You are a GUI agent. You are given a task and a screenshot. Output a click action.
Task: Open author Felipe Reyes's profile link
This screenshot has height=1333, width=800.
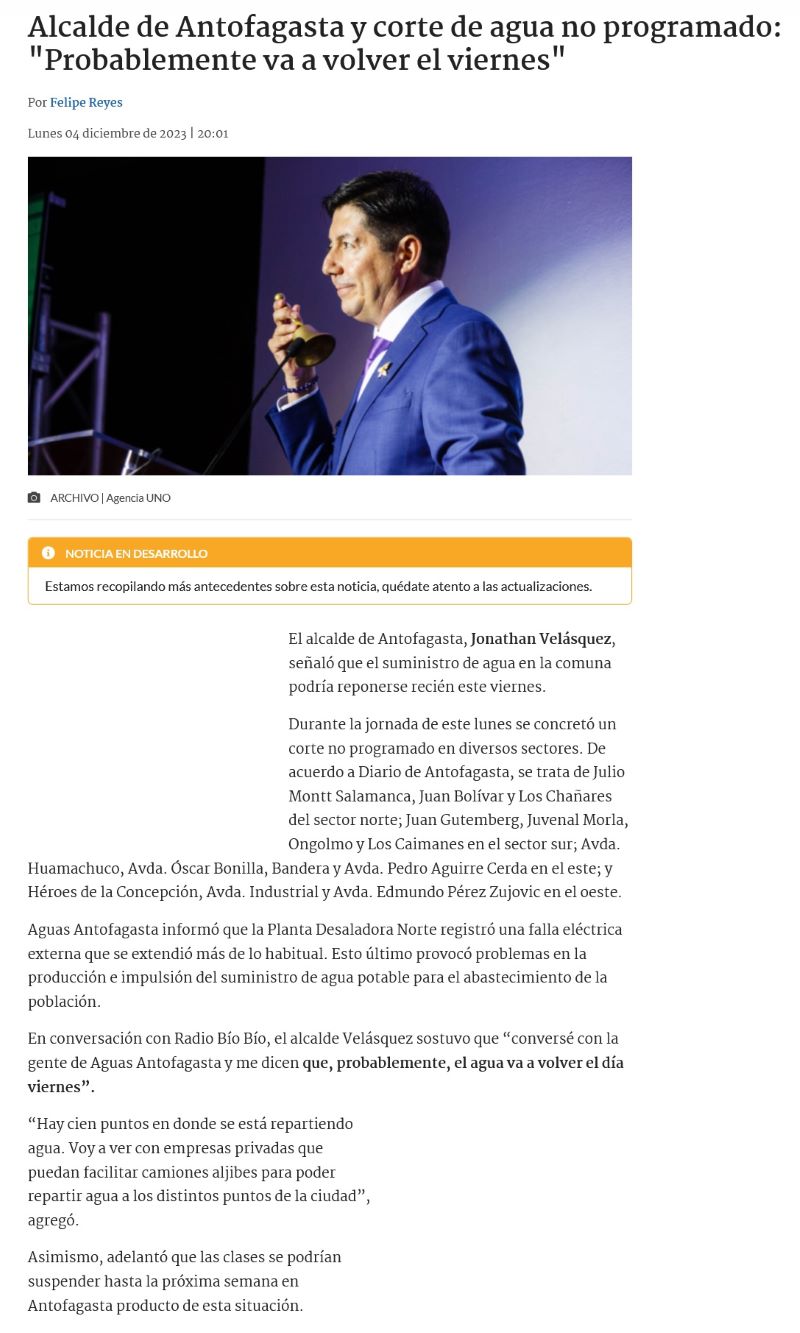click(x=86, y=103)
